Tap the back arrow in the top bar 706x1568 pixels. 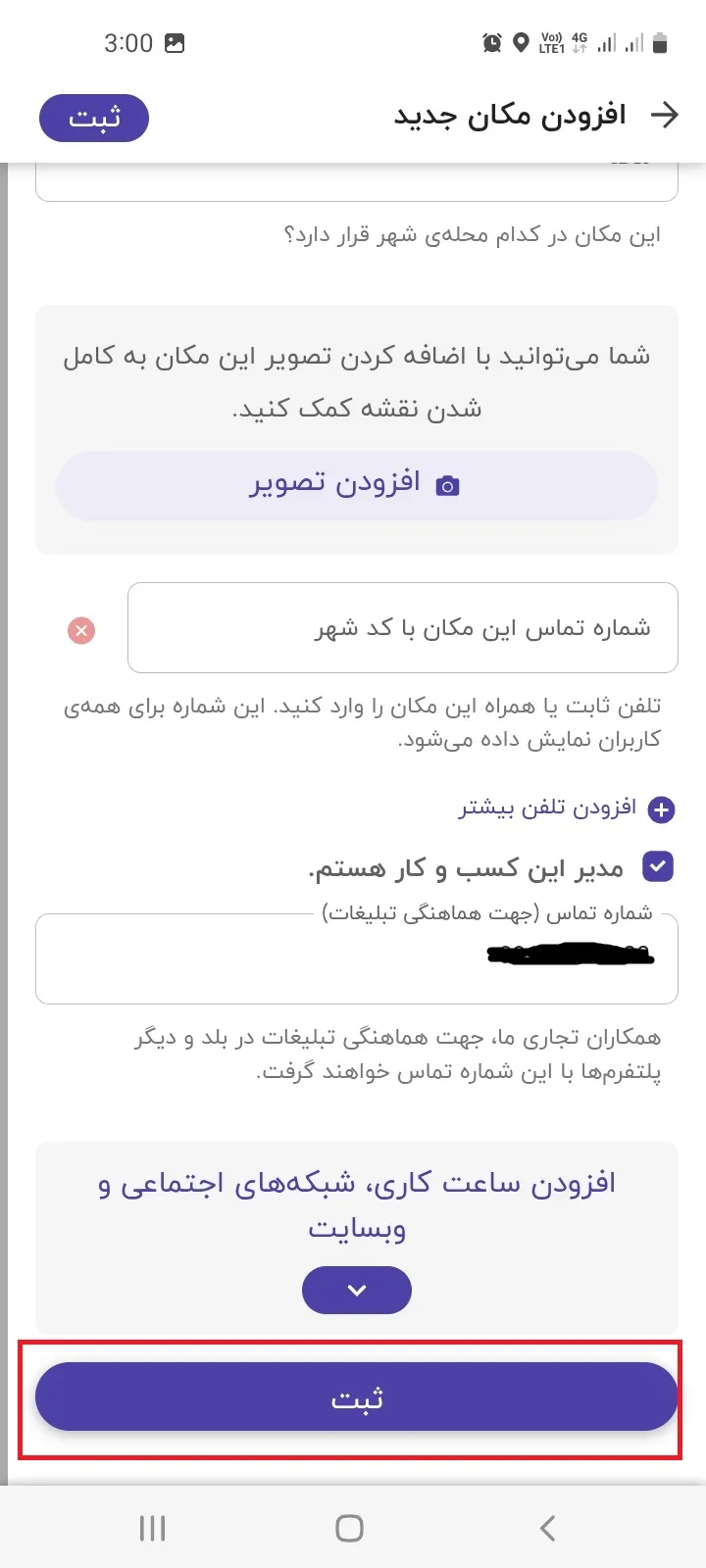tap(665, 116)
